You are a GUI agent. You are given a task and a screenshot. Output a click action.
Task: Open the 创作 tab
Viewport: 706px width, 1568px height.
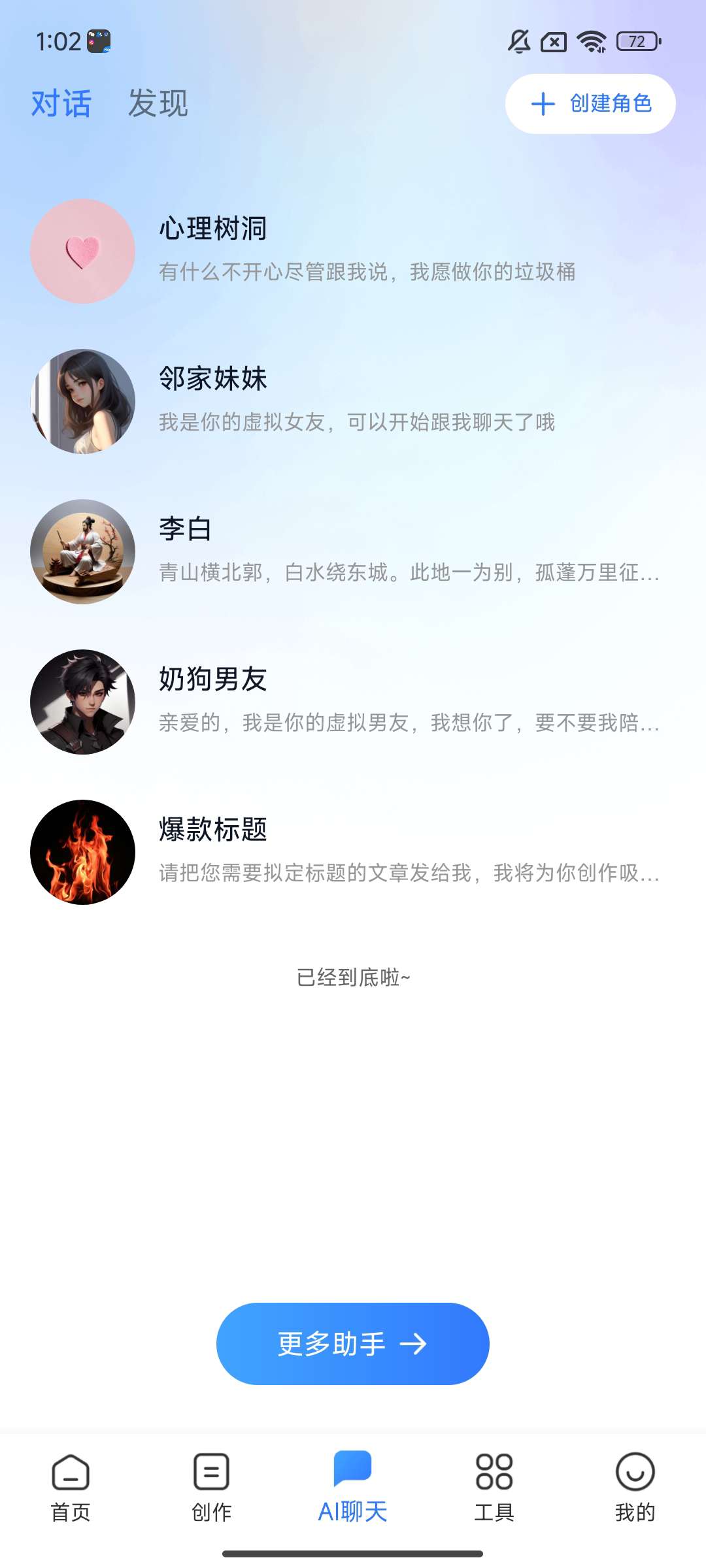211,1483
